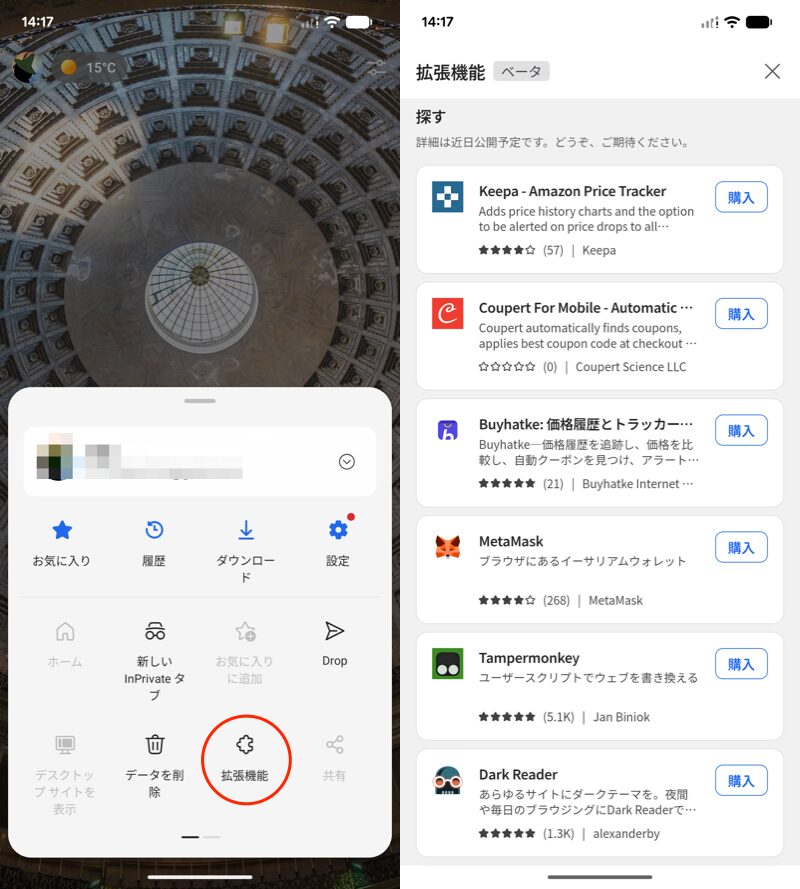Tap the Drop button

coord(335,643)
